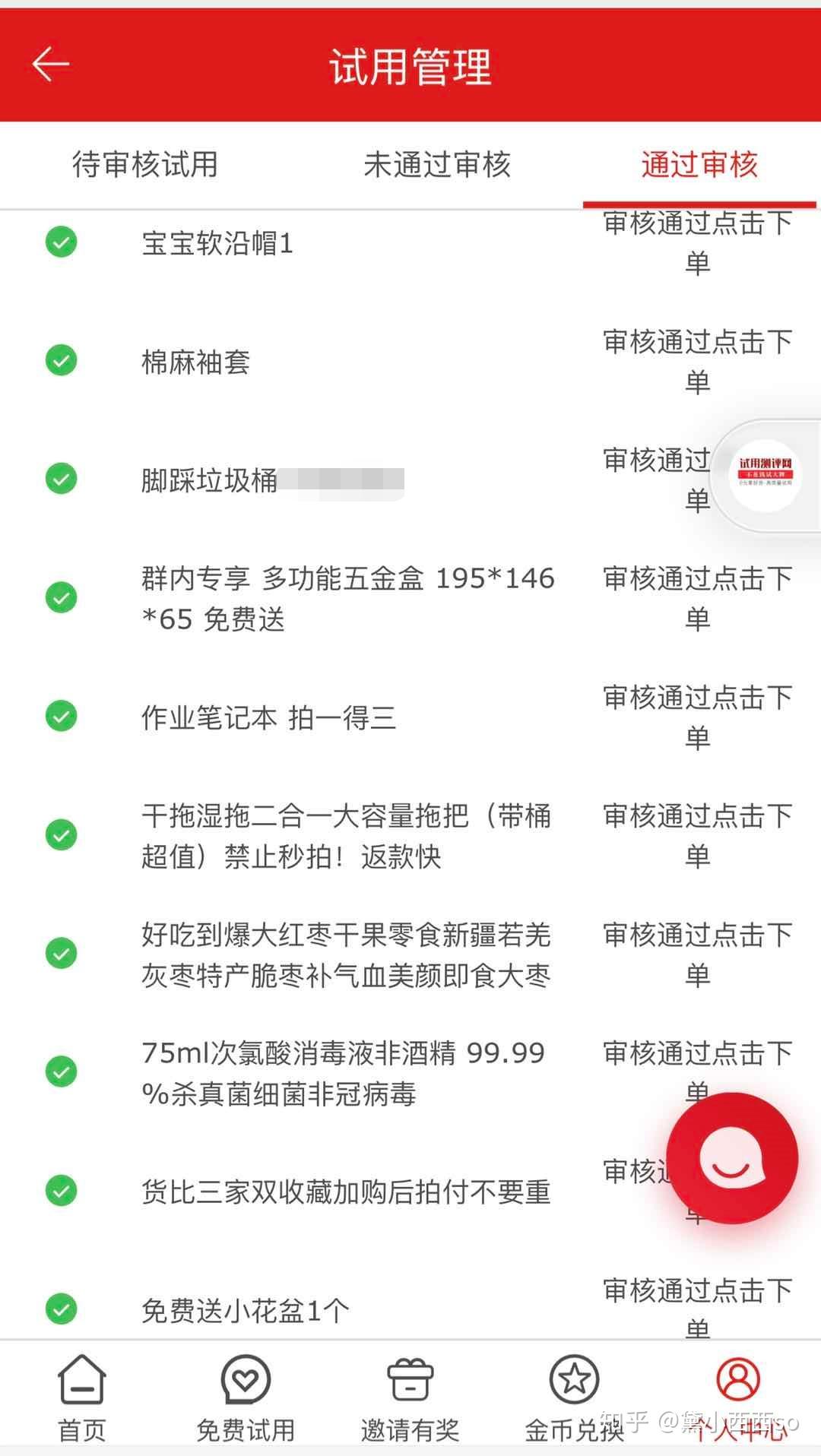
Task: Tap the floating 试用测评网 badge
Action: (x=765, y=475)
